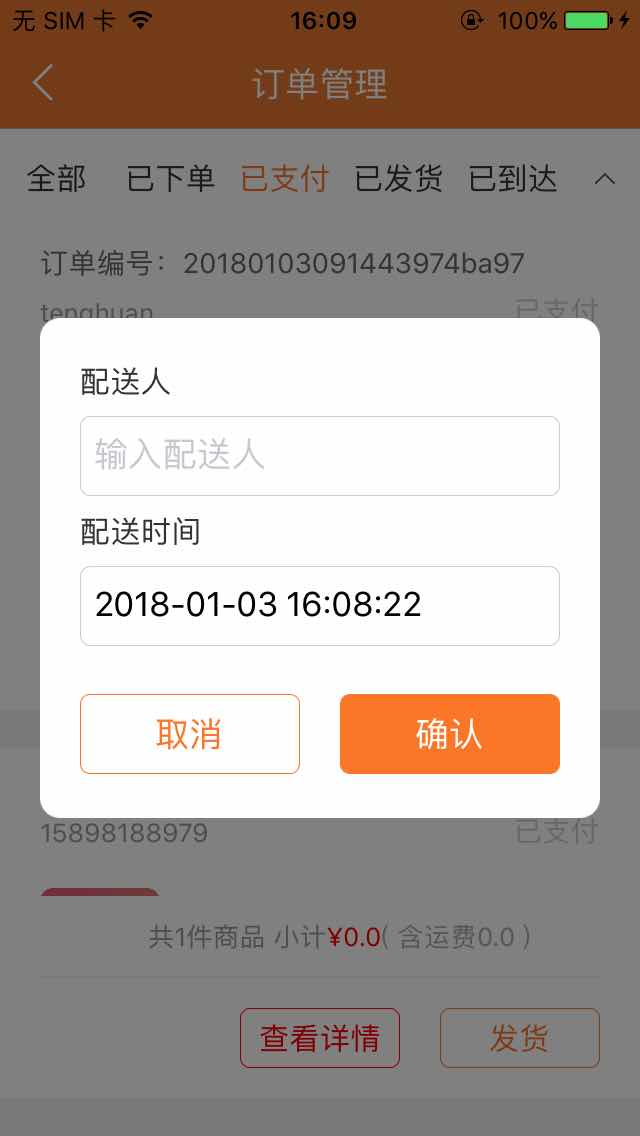Screen dimensions: 640x1136
Task: Confirm delivery with 确认 button
Action: click(x=449, y=734)
